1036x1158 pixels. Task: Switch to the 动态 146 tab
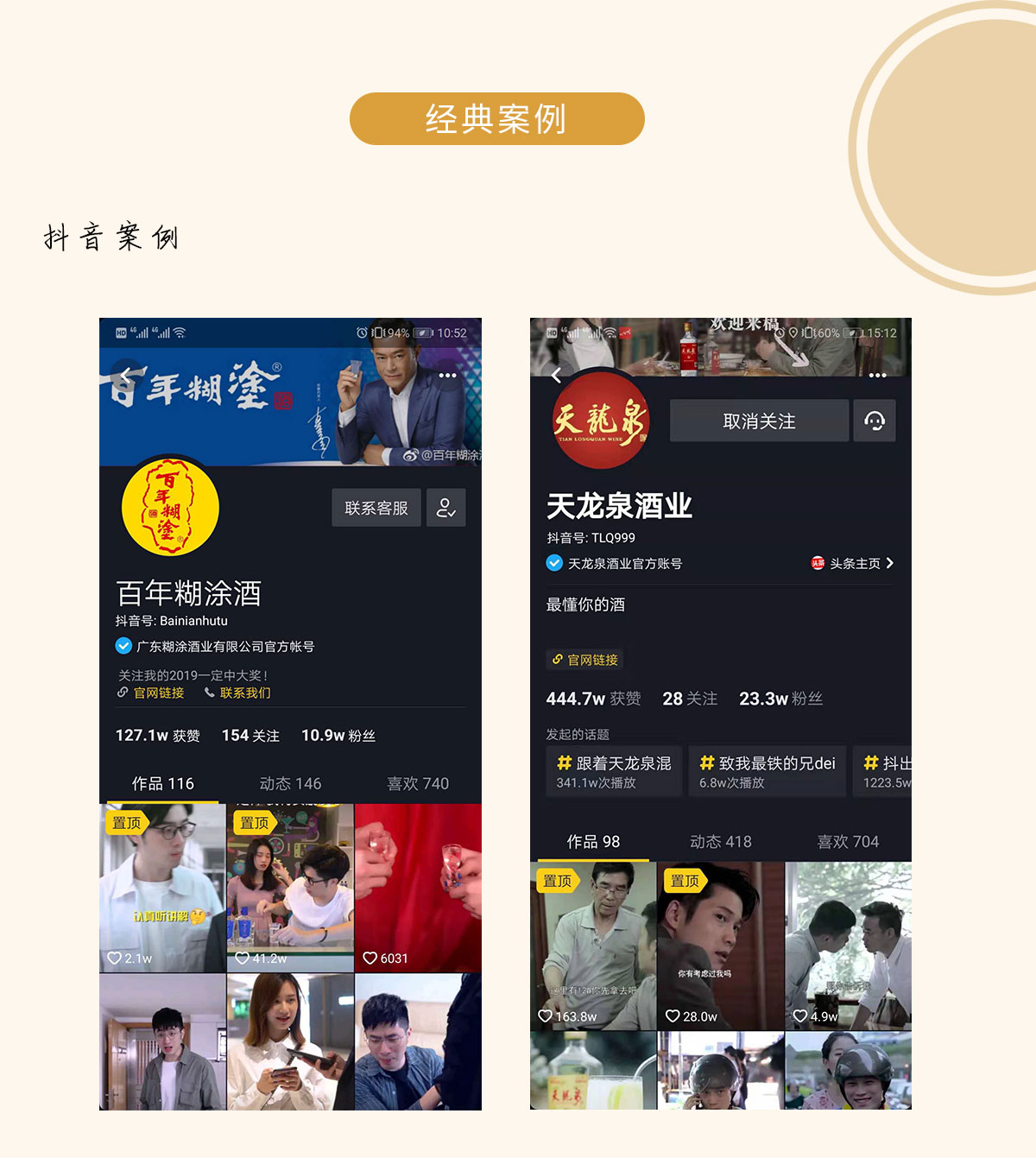tap(291, 783)
